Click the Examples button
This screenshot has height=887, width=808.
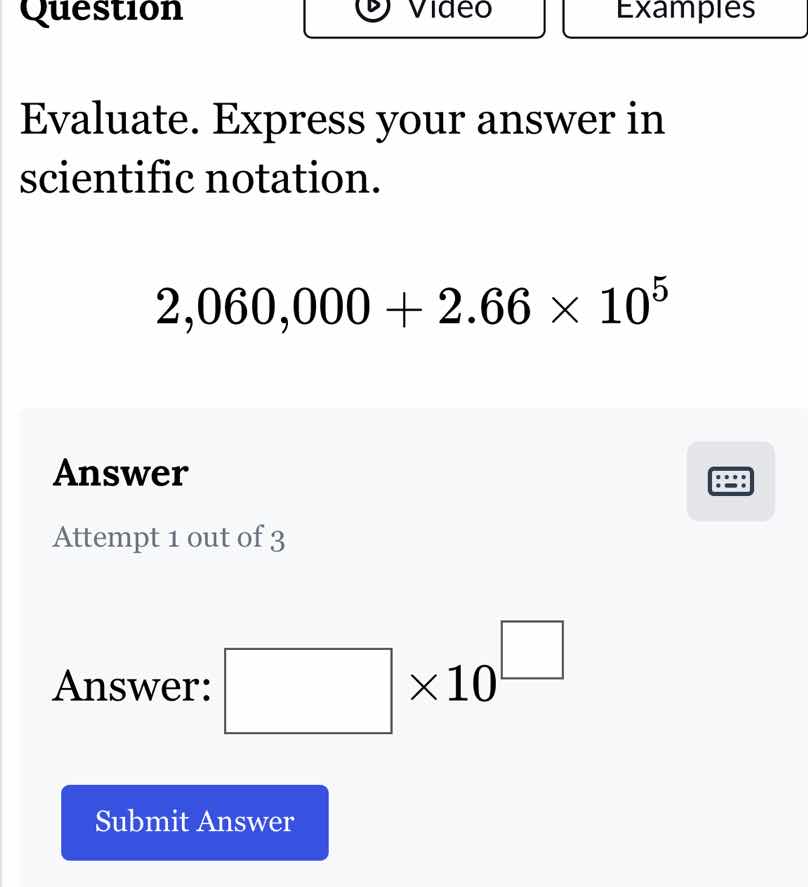tap(686, 11)
